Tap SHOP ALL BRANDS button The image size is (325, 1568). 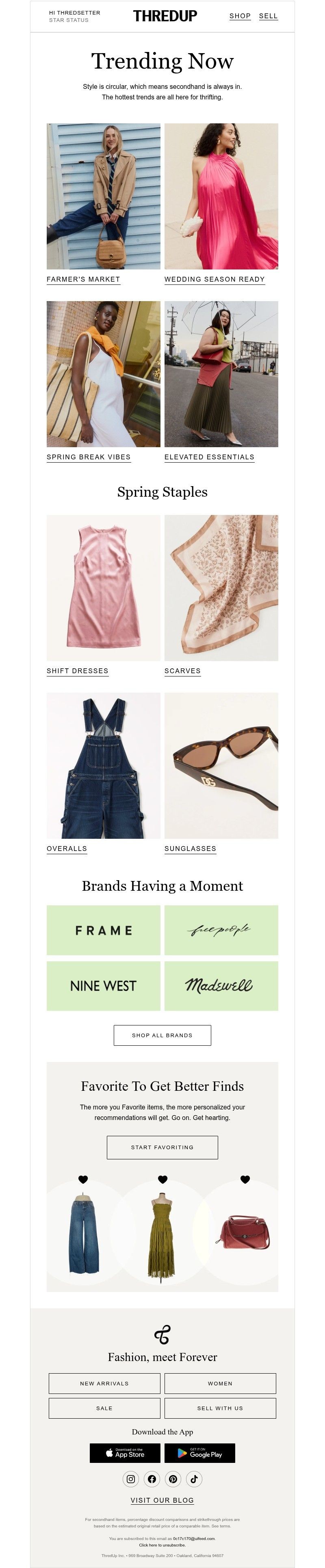(x=162, y=1035)
